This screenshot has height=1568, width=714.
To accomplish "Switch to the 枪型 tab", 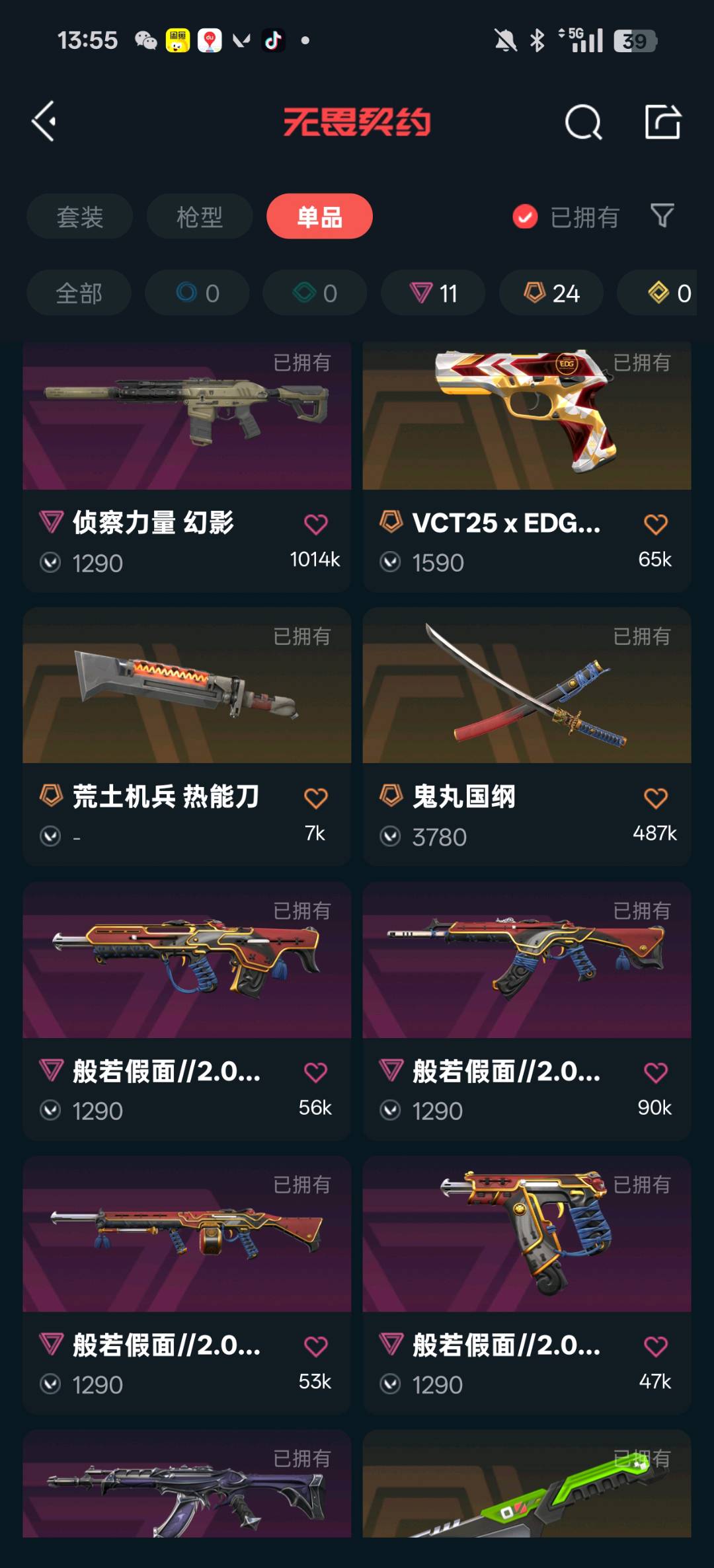I will click(x=199, y=217).
